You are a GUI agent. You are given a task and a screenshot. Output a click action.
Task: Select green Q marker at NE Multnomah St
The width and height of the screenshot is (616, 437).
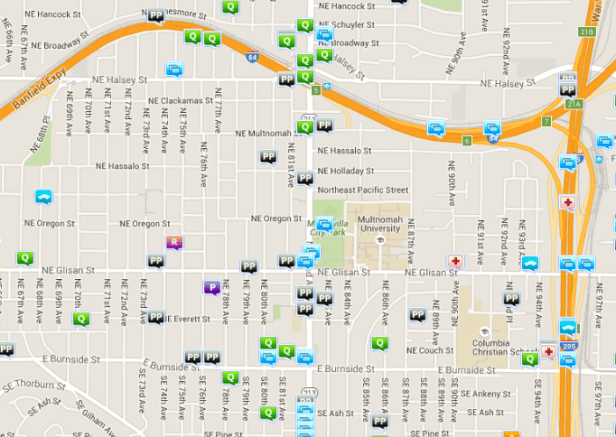pos(306,126)
